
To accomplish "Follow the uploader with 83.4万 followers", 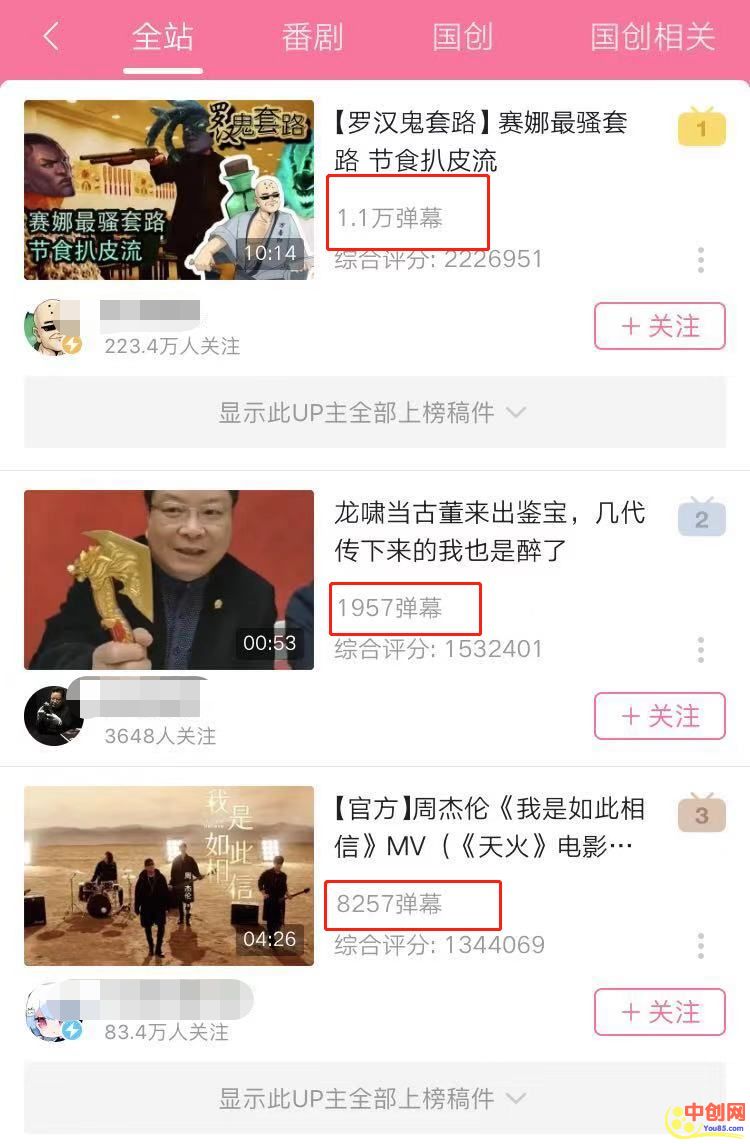I will 659,1012.
